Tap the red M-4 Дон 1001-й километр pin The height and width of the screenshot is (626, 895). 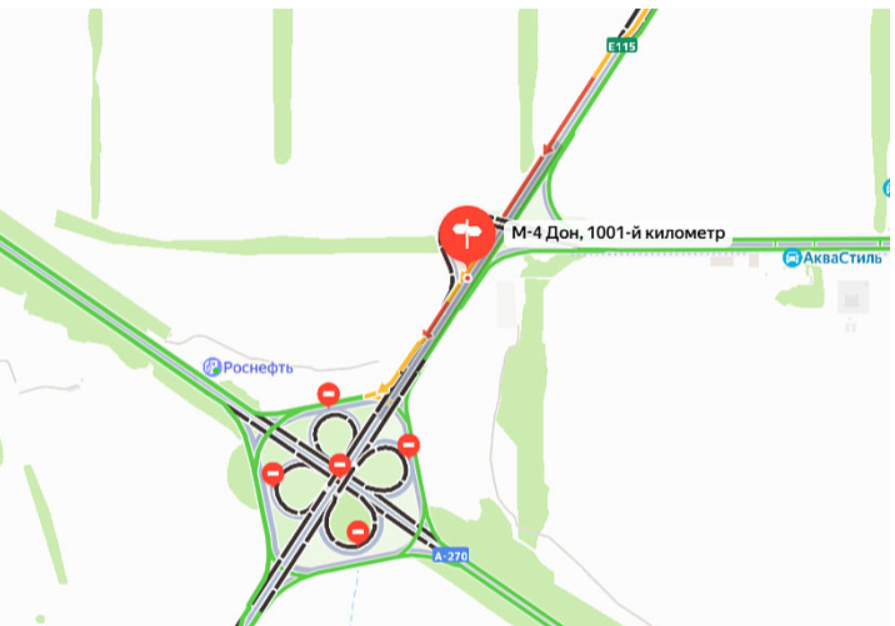coord(467,234)
